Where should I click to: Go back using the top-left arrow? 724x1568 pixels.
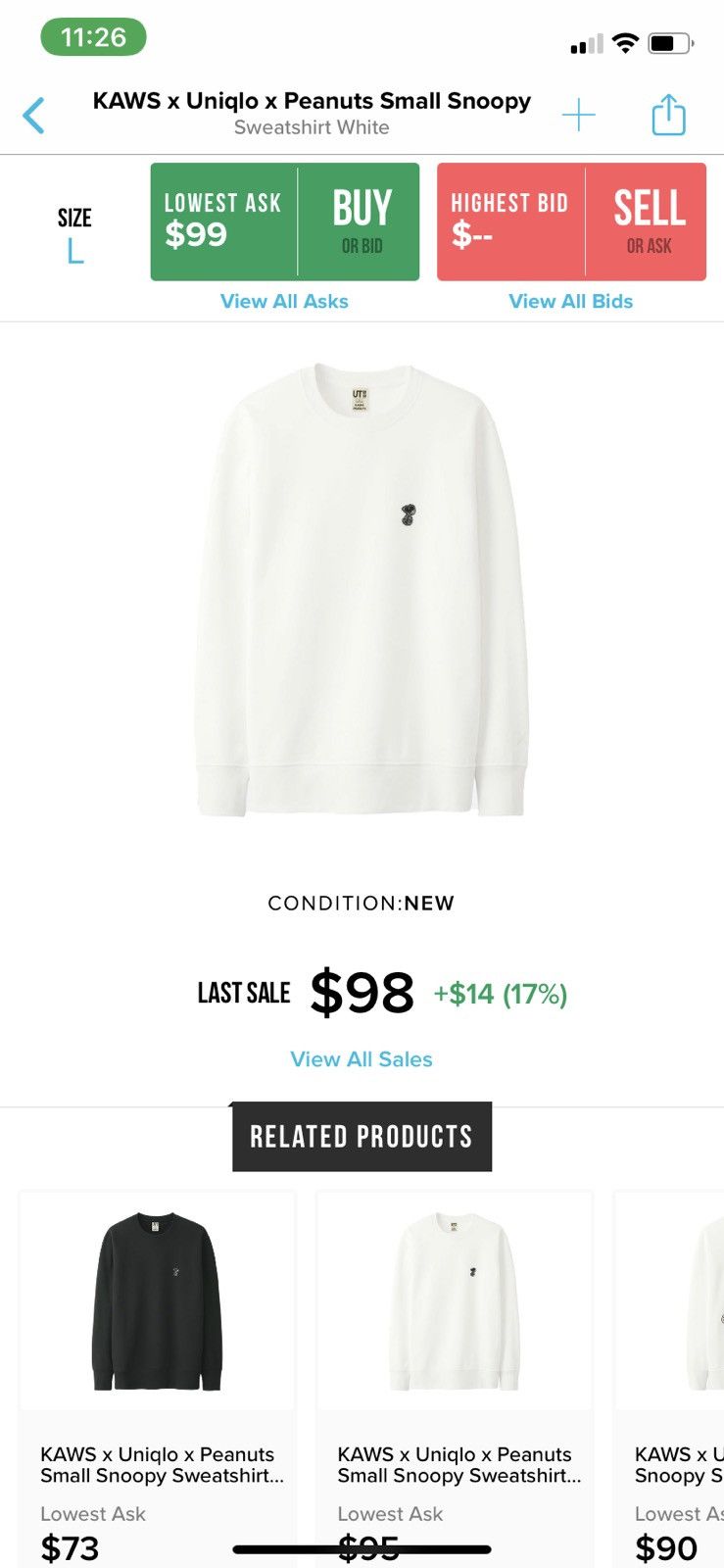pos(34,116)
